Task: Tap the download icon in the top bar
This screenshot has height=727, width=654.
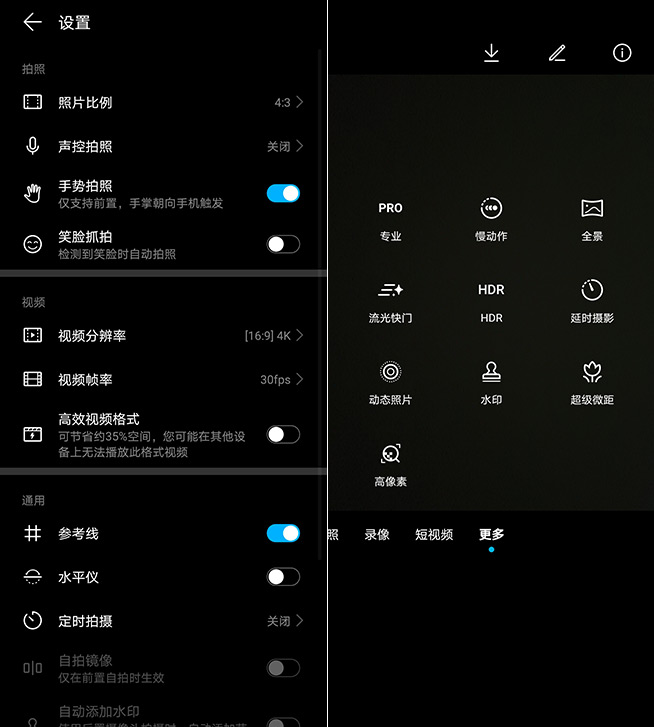Action: coord(491,53)
